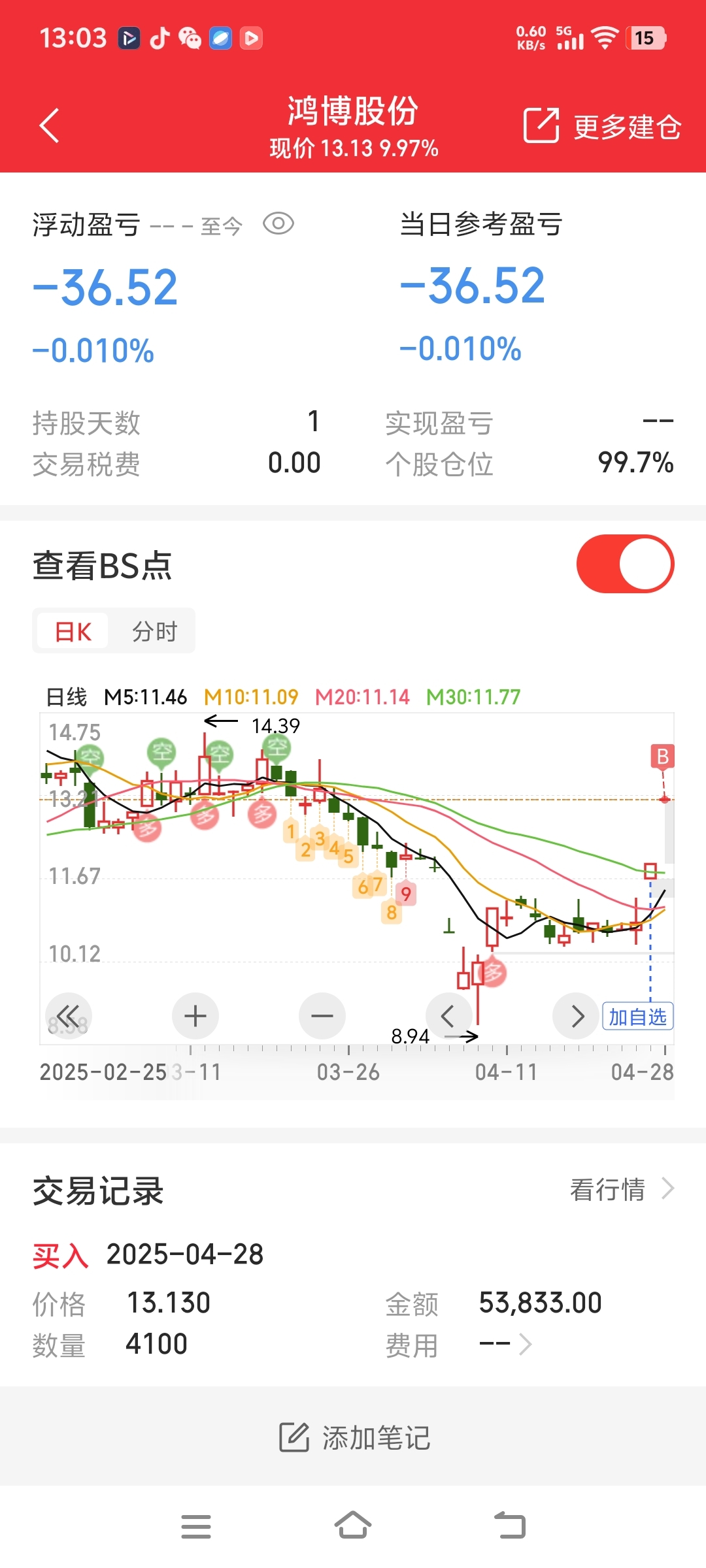Screen dimensions: 706x1568
Task: Select the 日K chart tab
Action: 73,631
